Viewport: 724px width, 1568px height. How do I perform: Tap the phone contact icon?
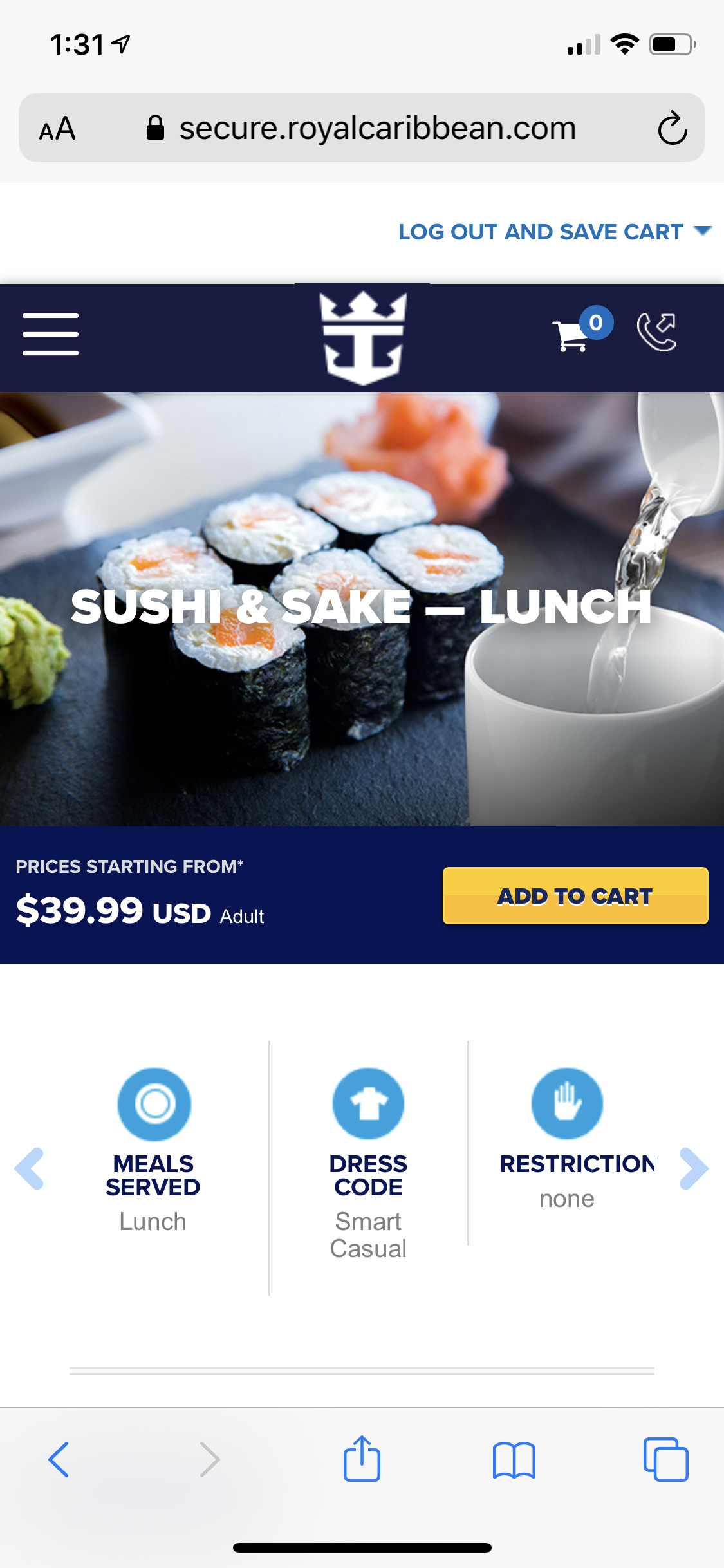coord(657,331)
